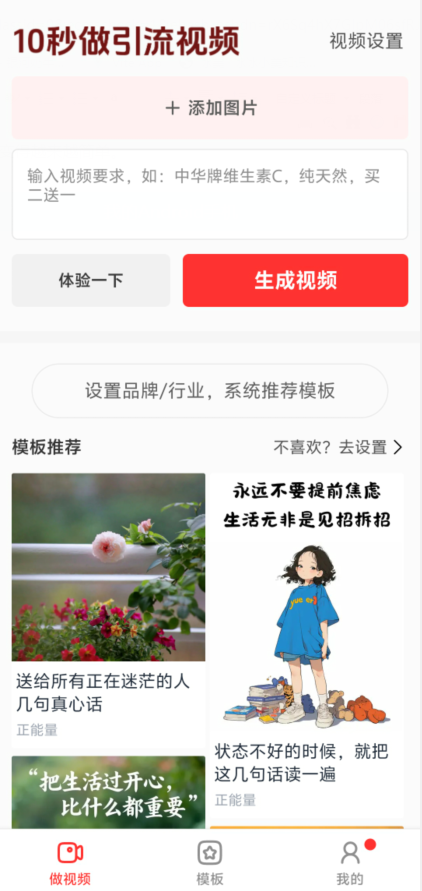Open the 状态不好的时候 template card
This screenshot has height=891, width=422.
[x=307, y=643]
